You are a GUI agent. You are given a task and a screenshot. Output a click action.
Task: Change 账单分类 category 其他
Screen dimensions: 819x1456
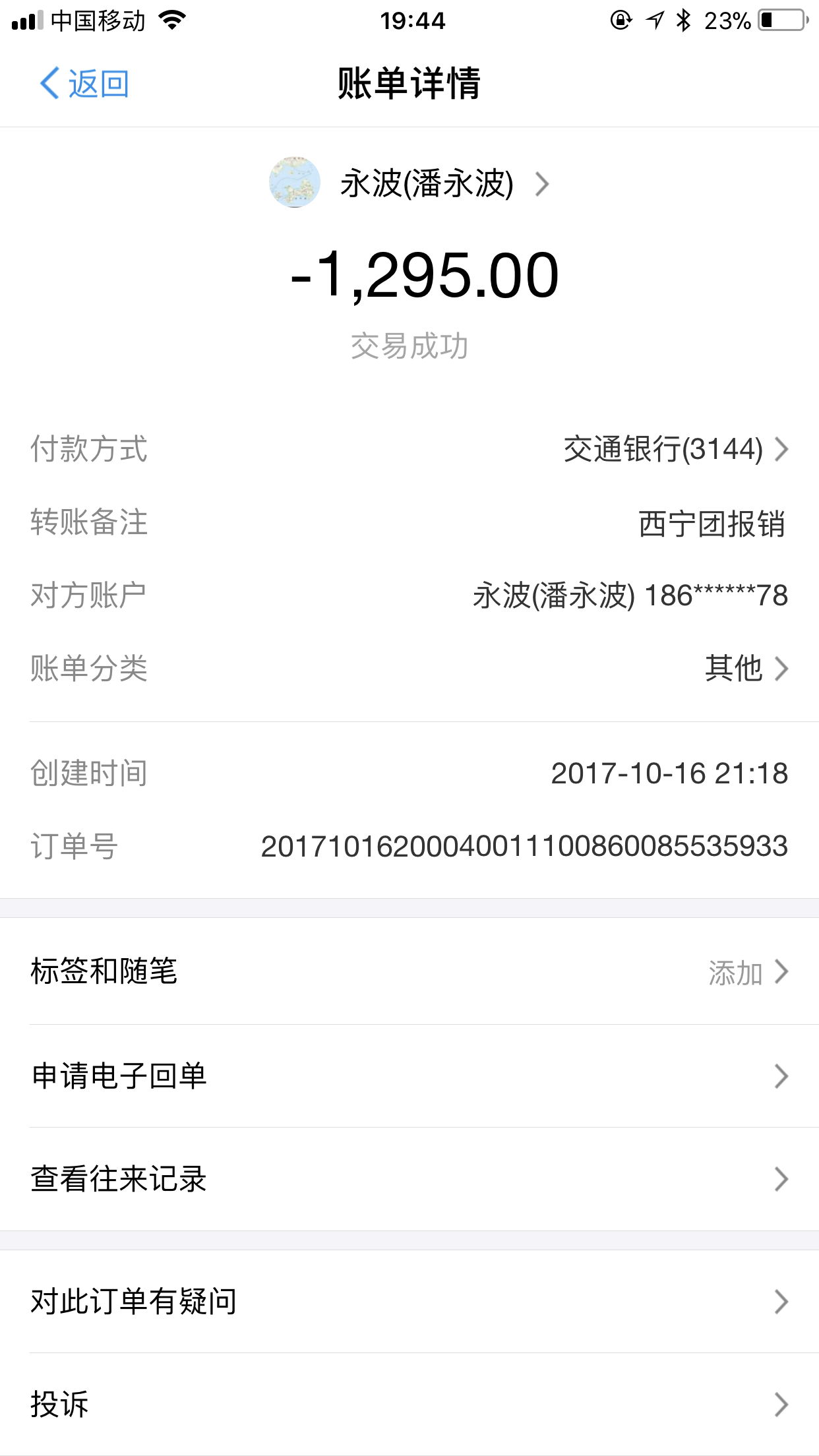[x=745, y=669]
